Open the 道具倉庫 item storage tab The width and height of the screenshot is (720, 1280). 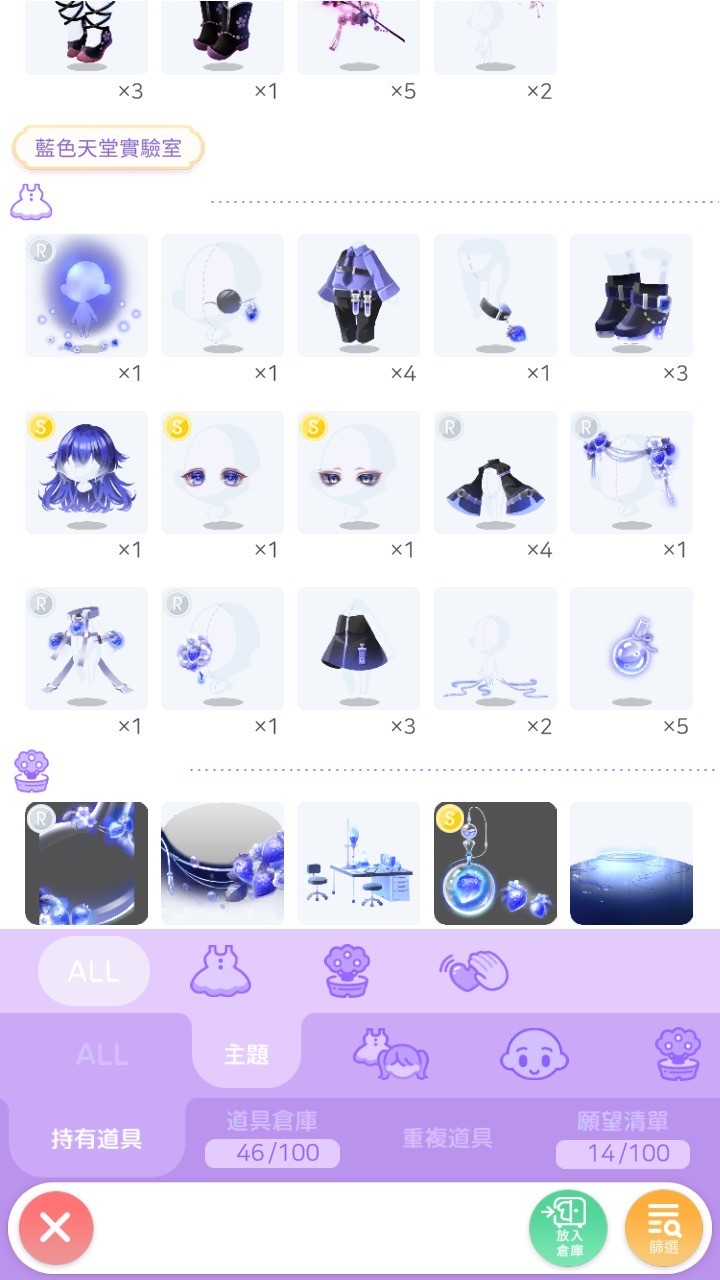pyautogui.click(x=272, y=1138)
